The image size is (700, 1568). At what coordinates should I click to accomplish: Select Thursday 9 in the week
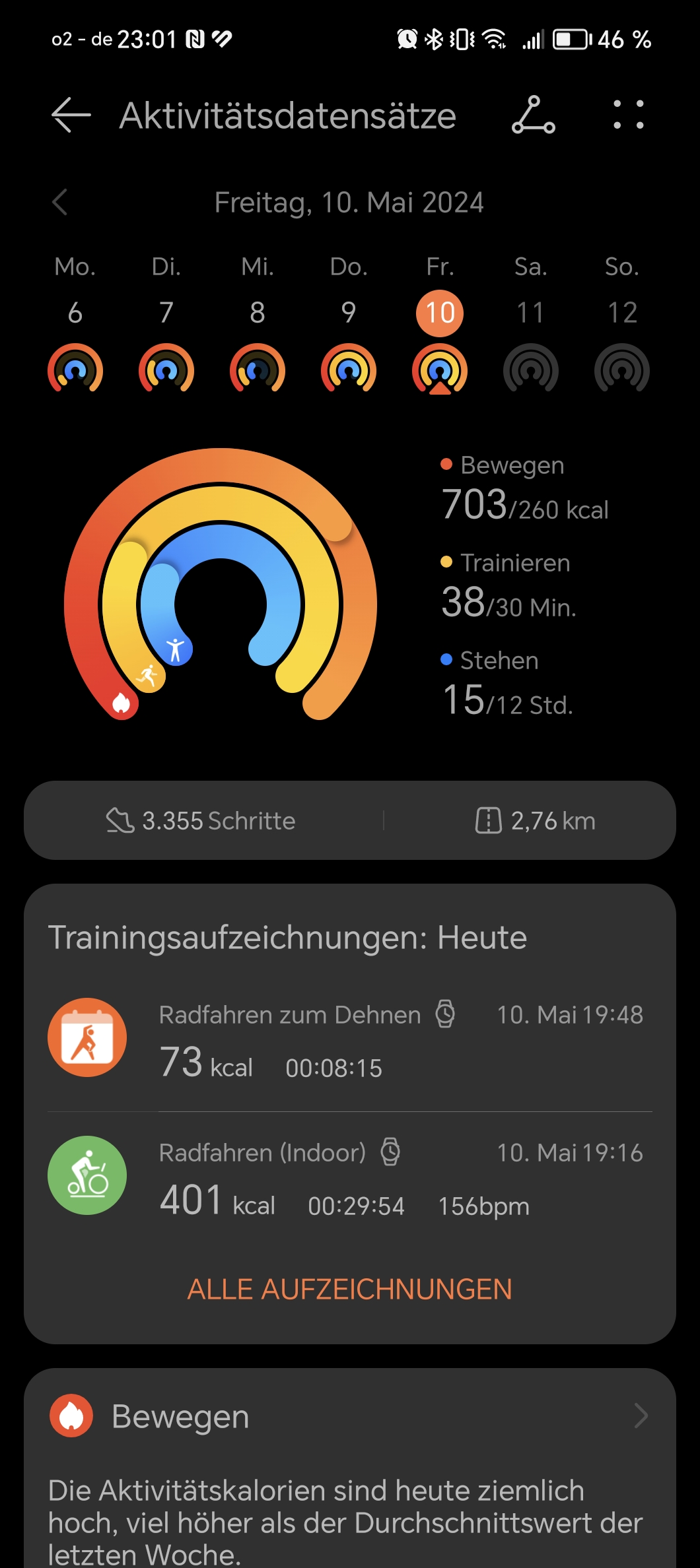click(x=349, y=312)
